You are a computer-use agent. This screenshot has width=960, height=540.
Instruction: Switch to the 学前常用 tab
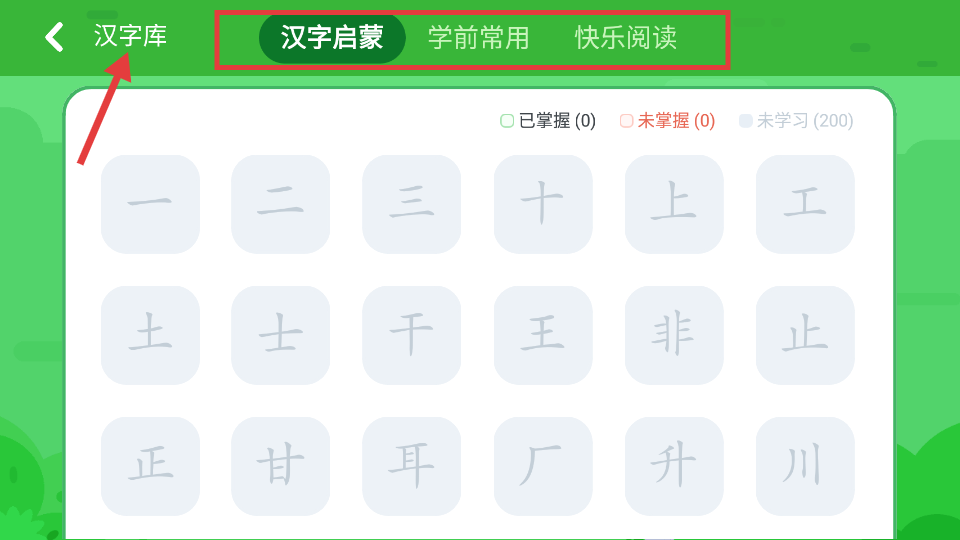pyautogui.click(x=479, y=38)
